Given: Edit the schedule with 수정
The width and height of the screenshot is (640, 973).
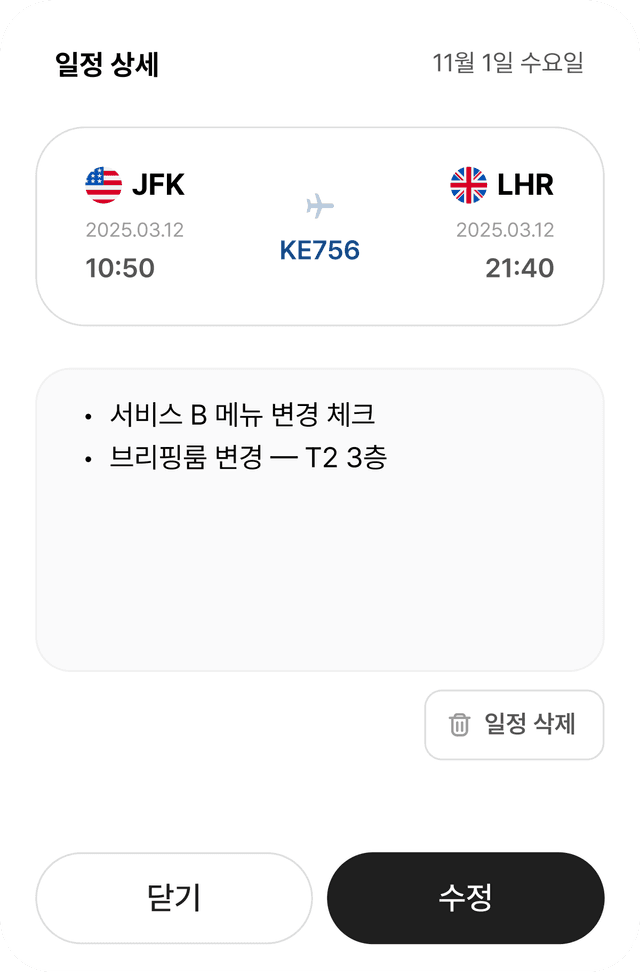Looking at the screenshot, I should [x=465, y=898].
